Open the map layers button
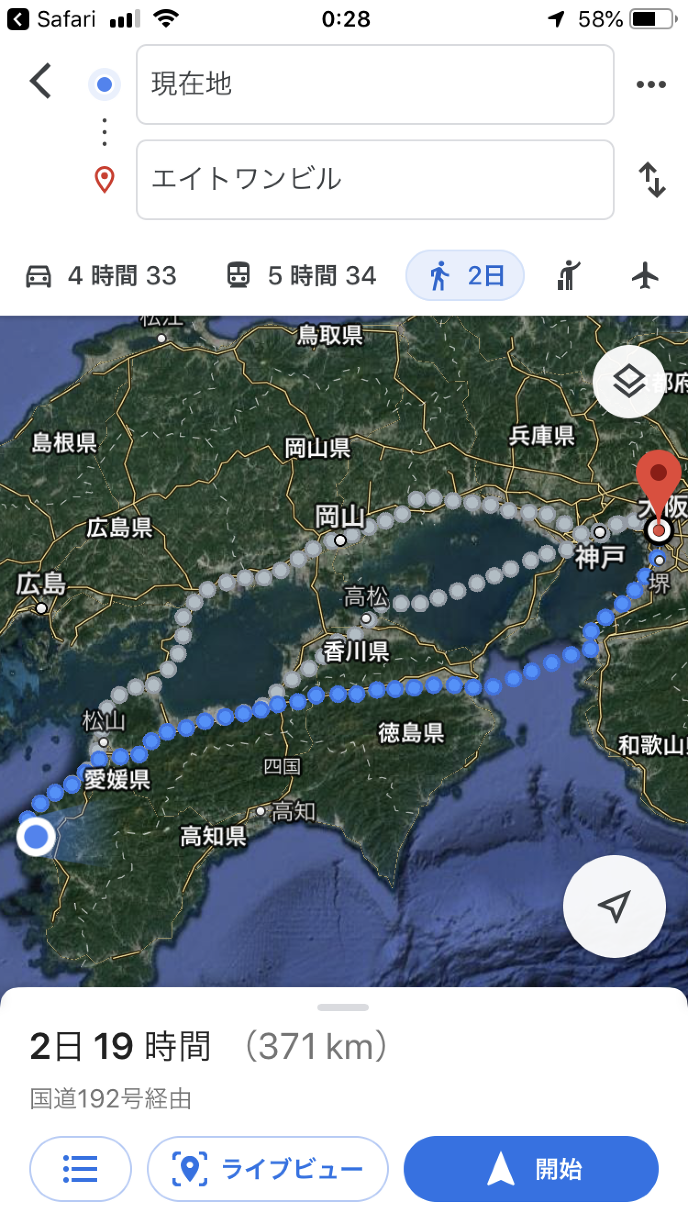Image resolution: width=688 pixels, height=1224 pixels. 628,381
